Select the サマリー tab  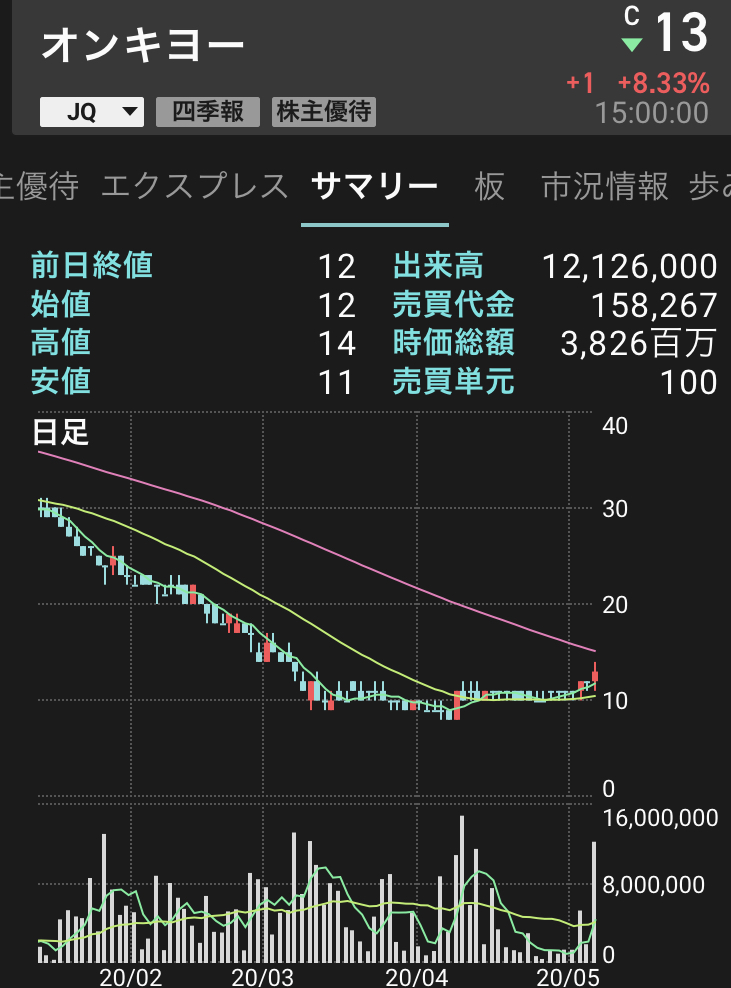[375, 186]
